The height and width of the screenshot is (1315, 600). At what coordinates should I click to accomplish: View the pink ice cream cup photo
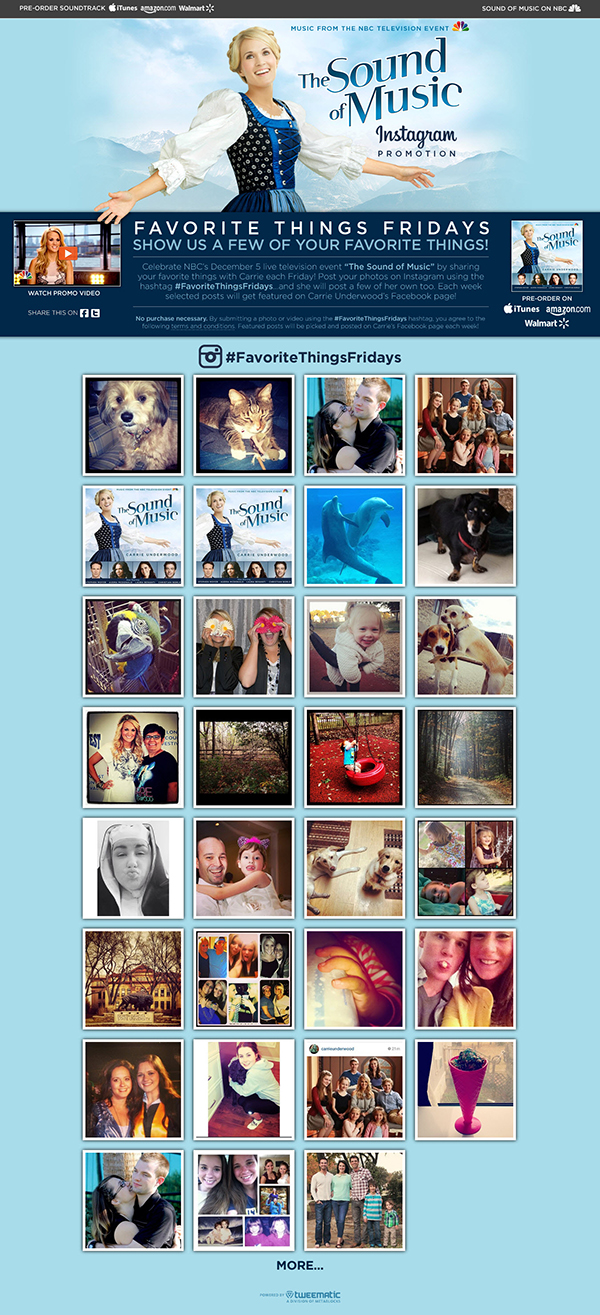pos(466,1089)
